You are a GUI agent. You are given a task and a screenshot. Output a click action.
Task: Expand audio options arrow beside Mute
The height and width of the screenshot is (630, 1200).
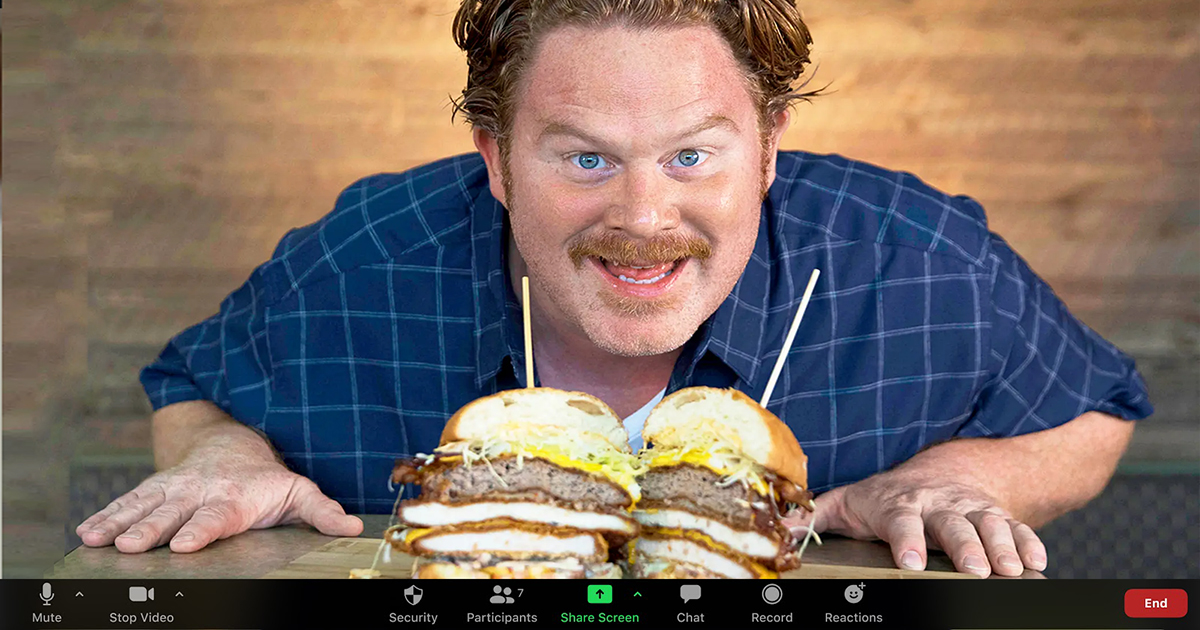(x=80, y=594)
